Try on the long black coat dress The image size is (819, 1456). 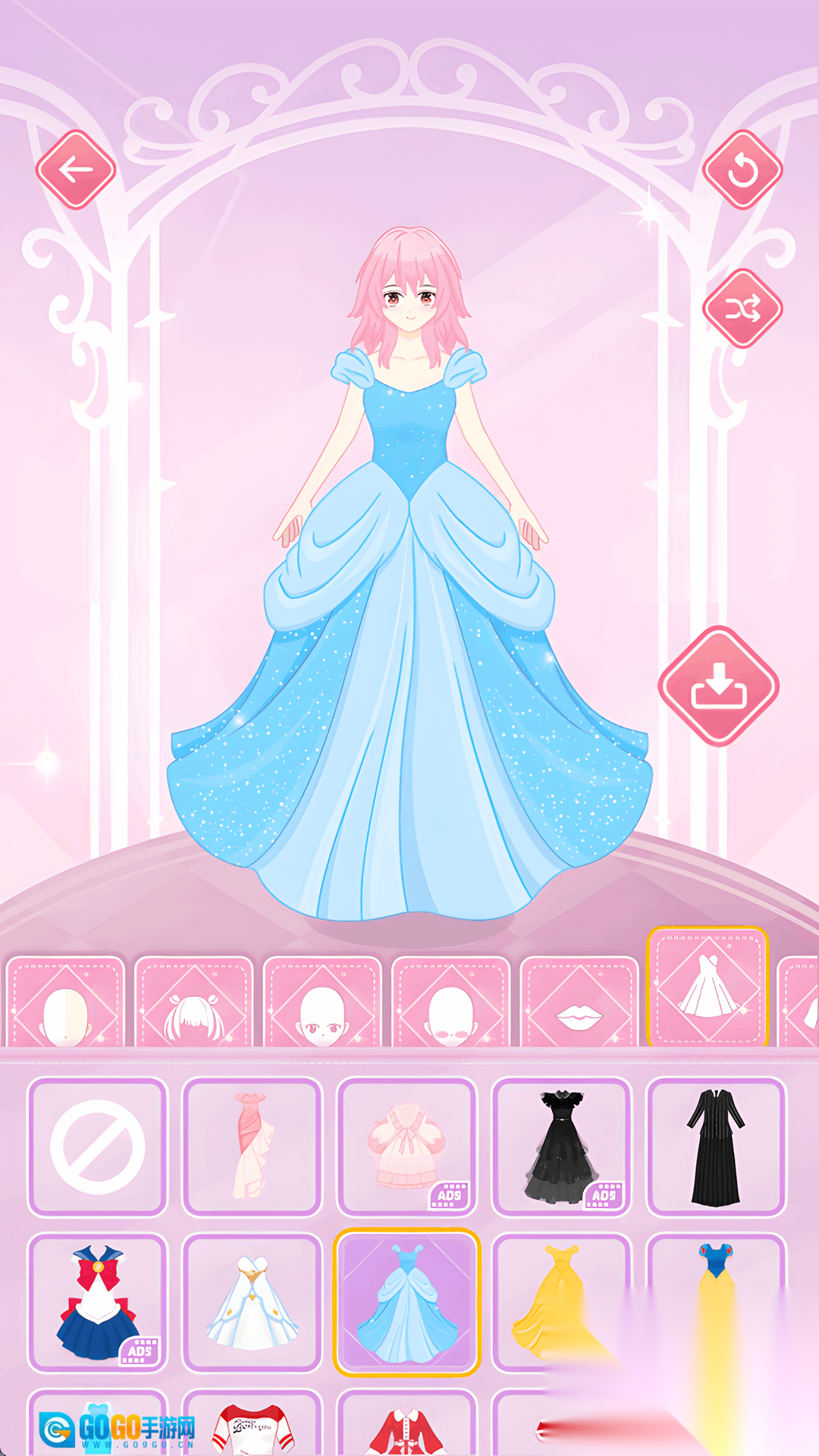coord(716,1147)
